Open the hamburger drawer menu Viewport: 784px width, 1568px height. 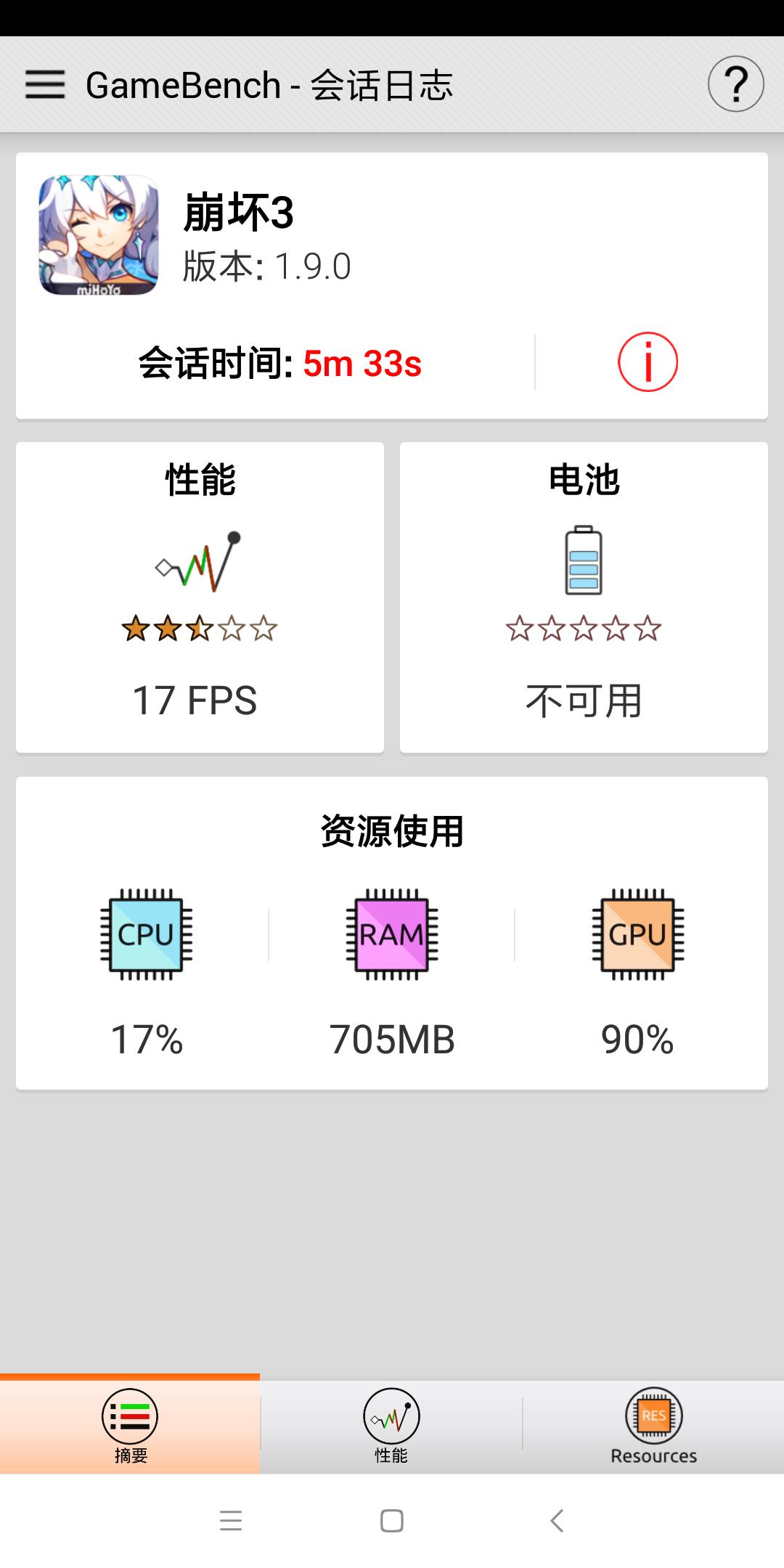pos(45,85)
